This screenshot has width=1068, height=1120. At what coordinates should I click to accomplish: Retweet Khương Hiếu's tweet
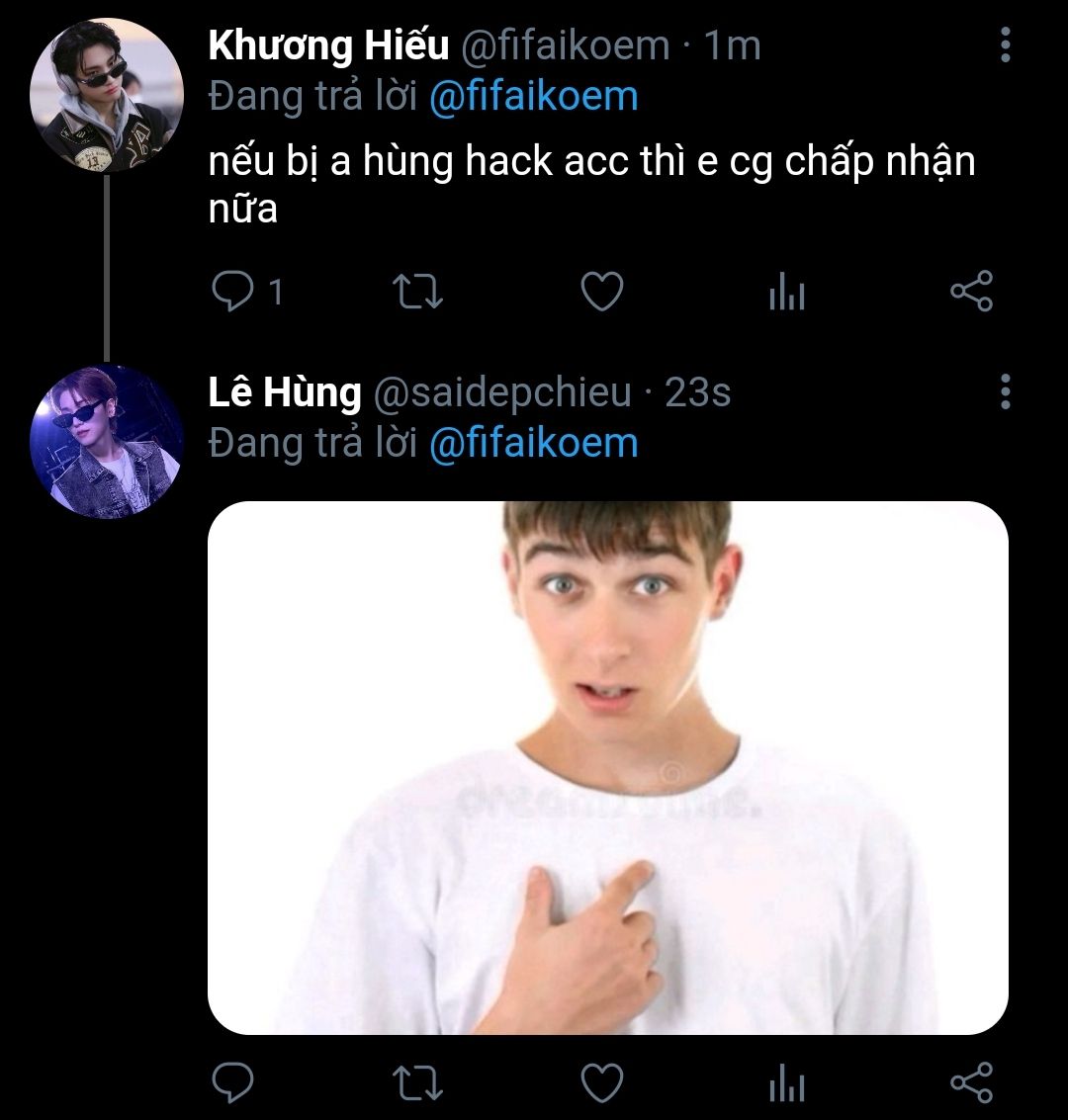(x=418, y=292)
